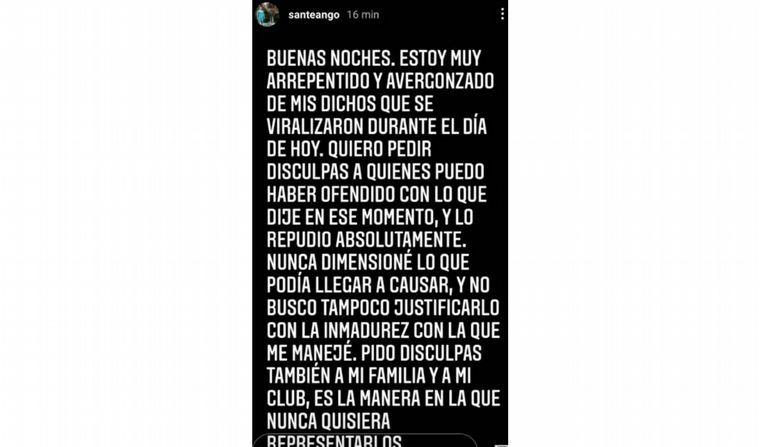Open santeango's profile picture
This screenshot has height=447, width=760.
(x=267, y=15)
